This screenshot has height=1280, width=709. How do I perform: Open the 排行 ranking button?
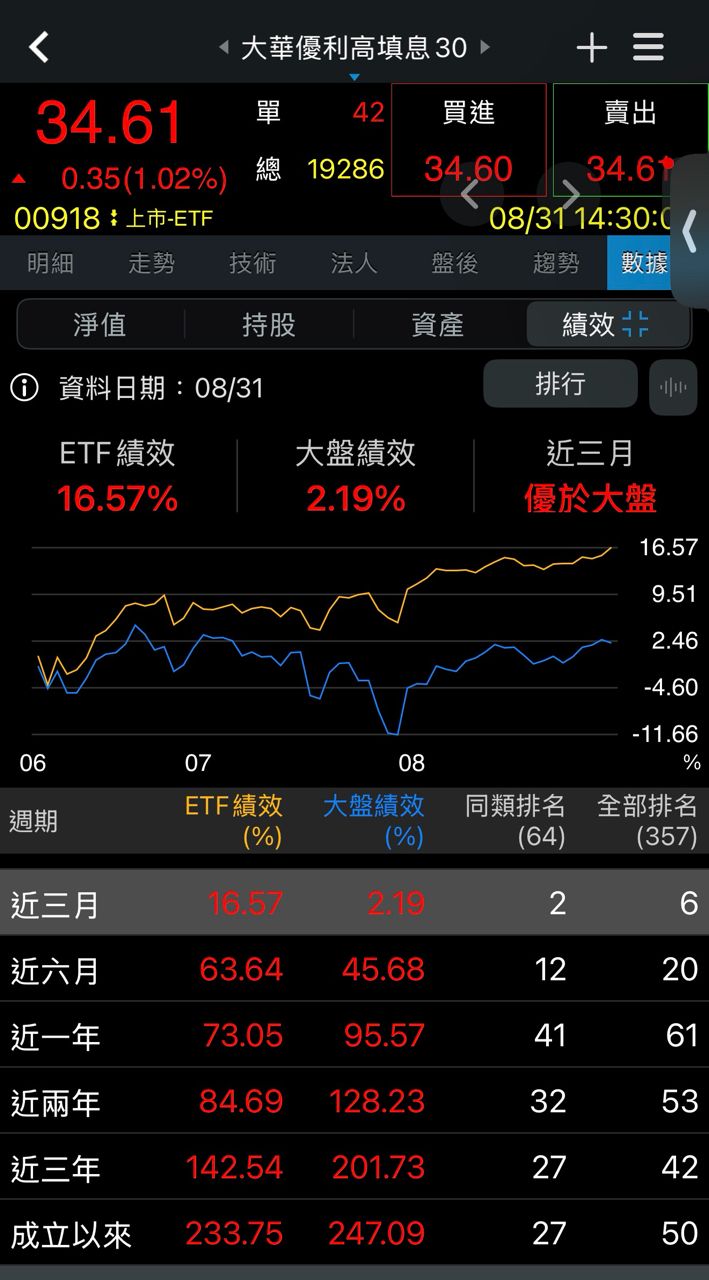(560, 384)
